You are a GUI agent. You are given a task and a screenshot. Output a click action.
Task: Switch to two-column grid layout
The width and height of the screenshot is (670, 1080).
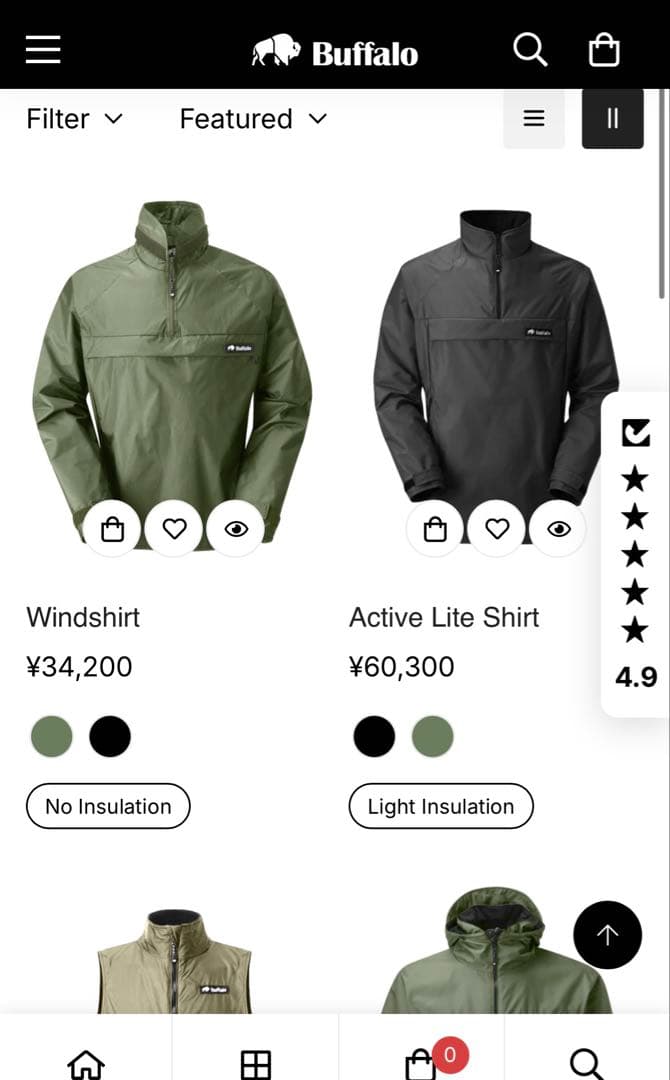612,119
